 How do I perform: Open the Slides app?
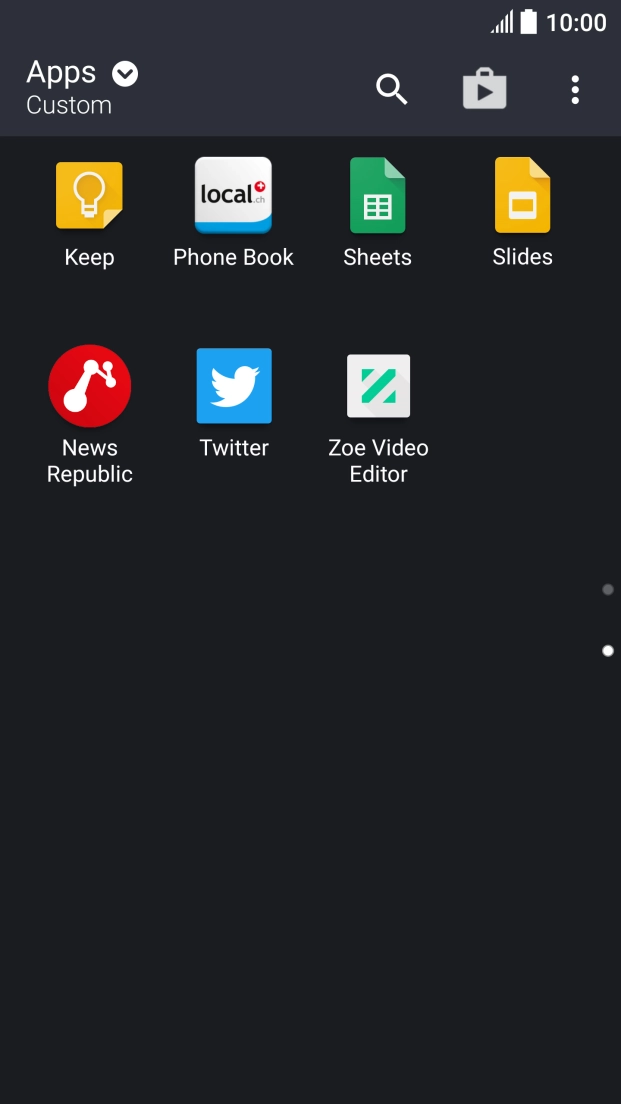522,196
